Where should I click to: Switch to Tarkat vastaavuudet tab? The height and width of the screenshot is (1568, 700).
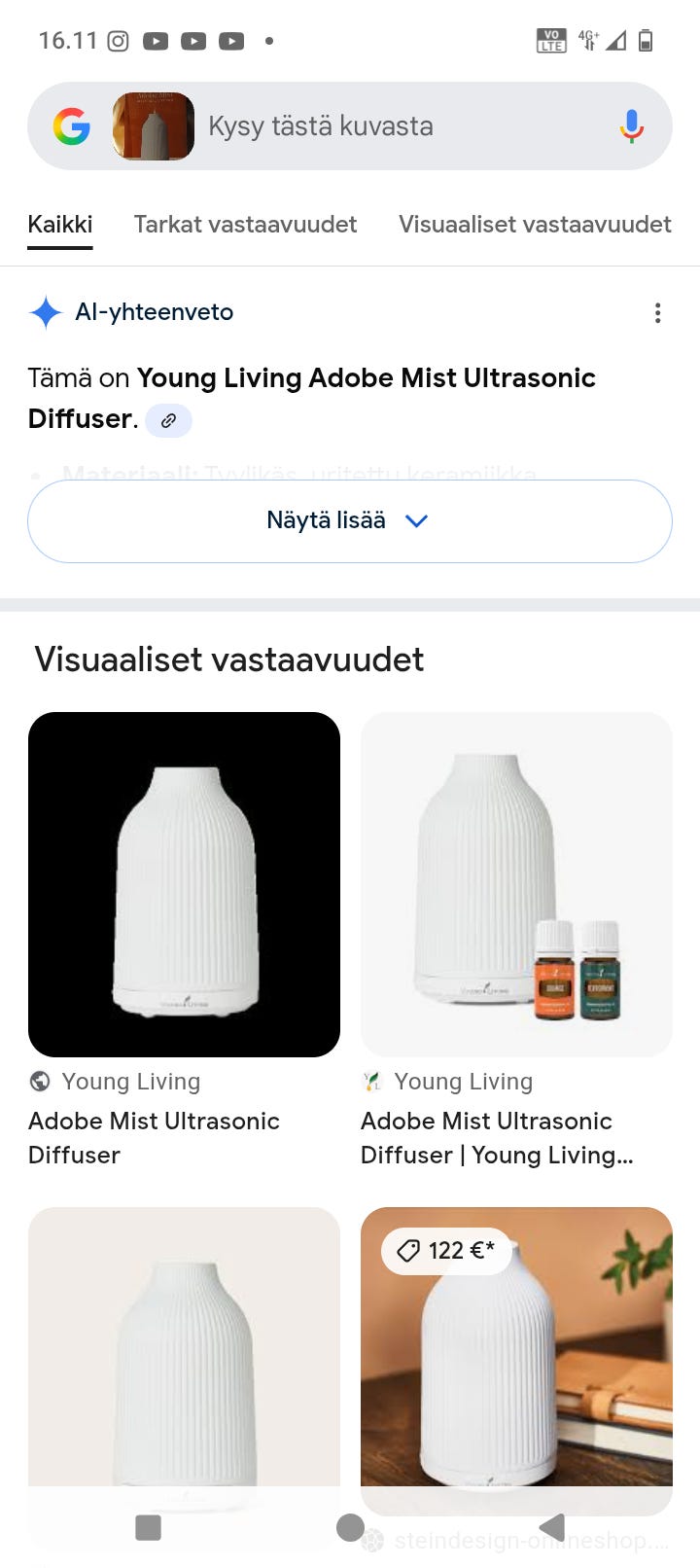coord(244,225)
